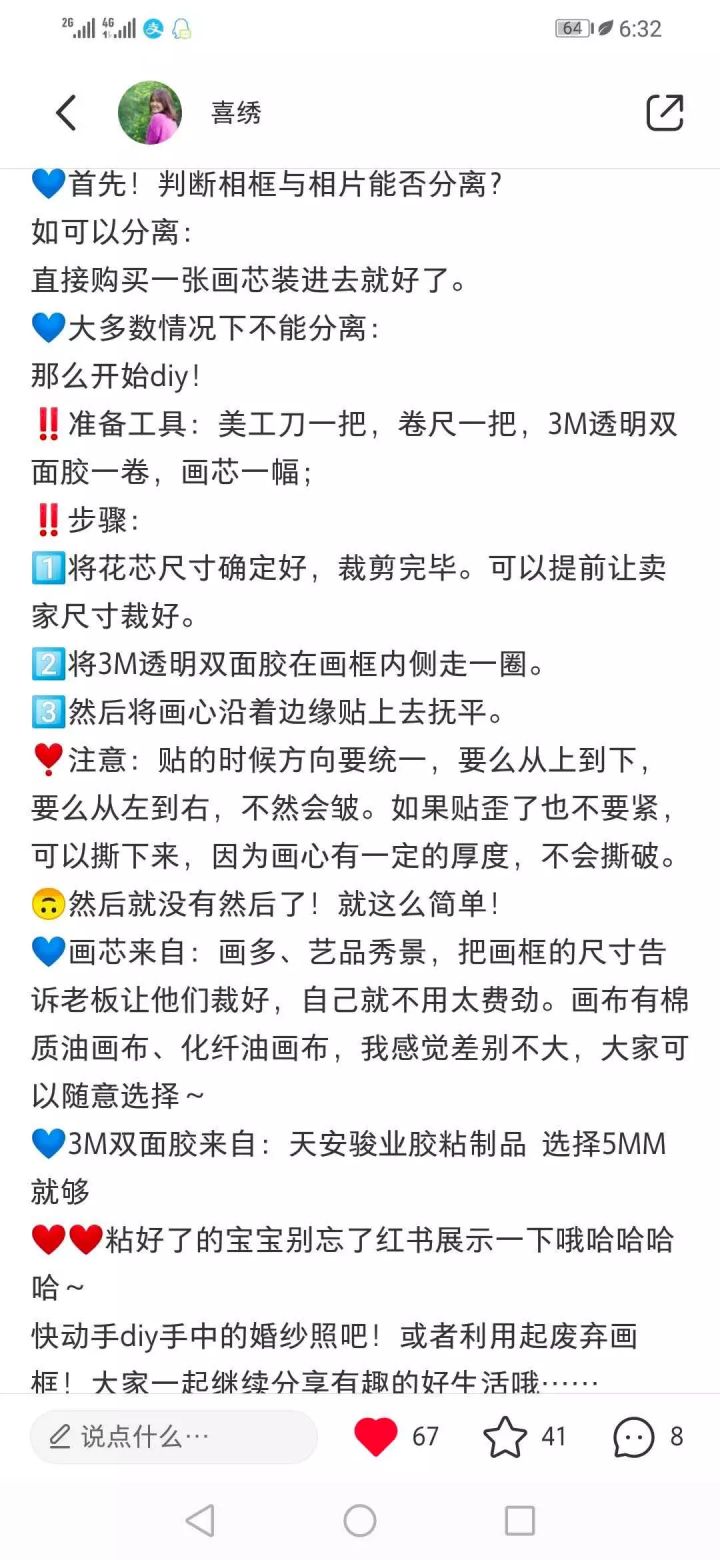This screenshot has width=720, height=1560.
Task: Open 喜绣's profile via the username
Action: [x=235, y=112]
